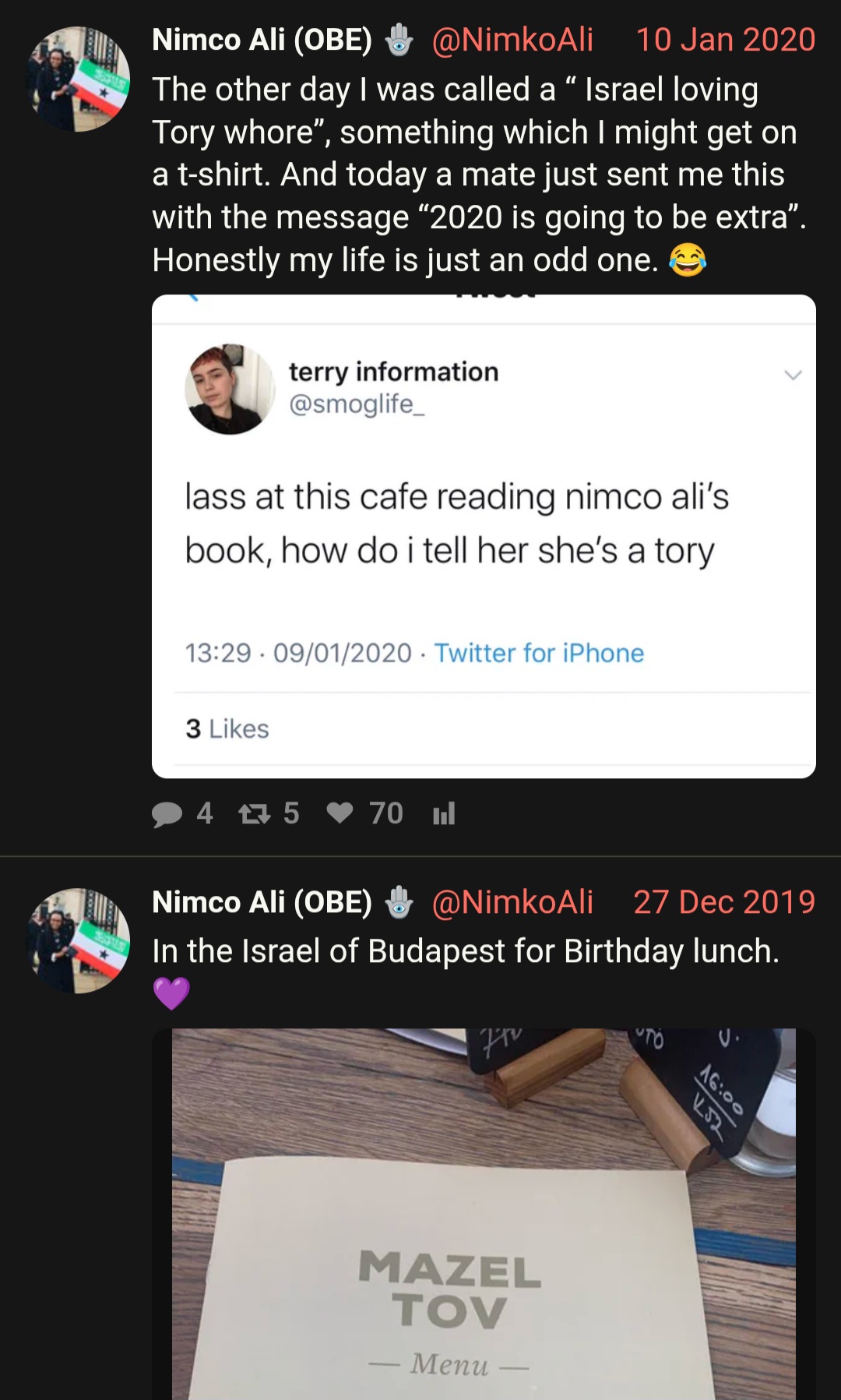Open @NimkoAli handle on 10 Jan 2020 tweet
This screenshot has height=1400, width=841.
click(512, 40)
